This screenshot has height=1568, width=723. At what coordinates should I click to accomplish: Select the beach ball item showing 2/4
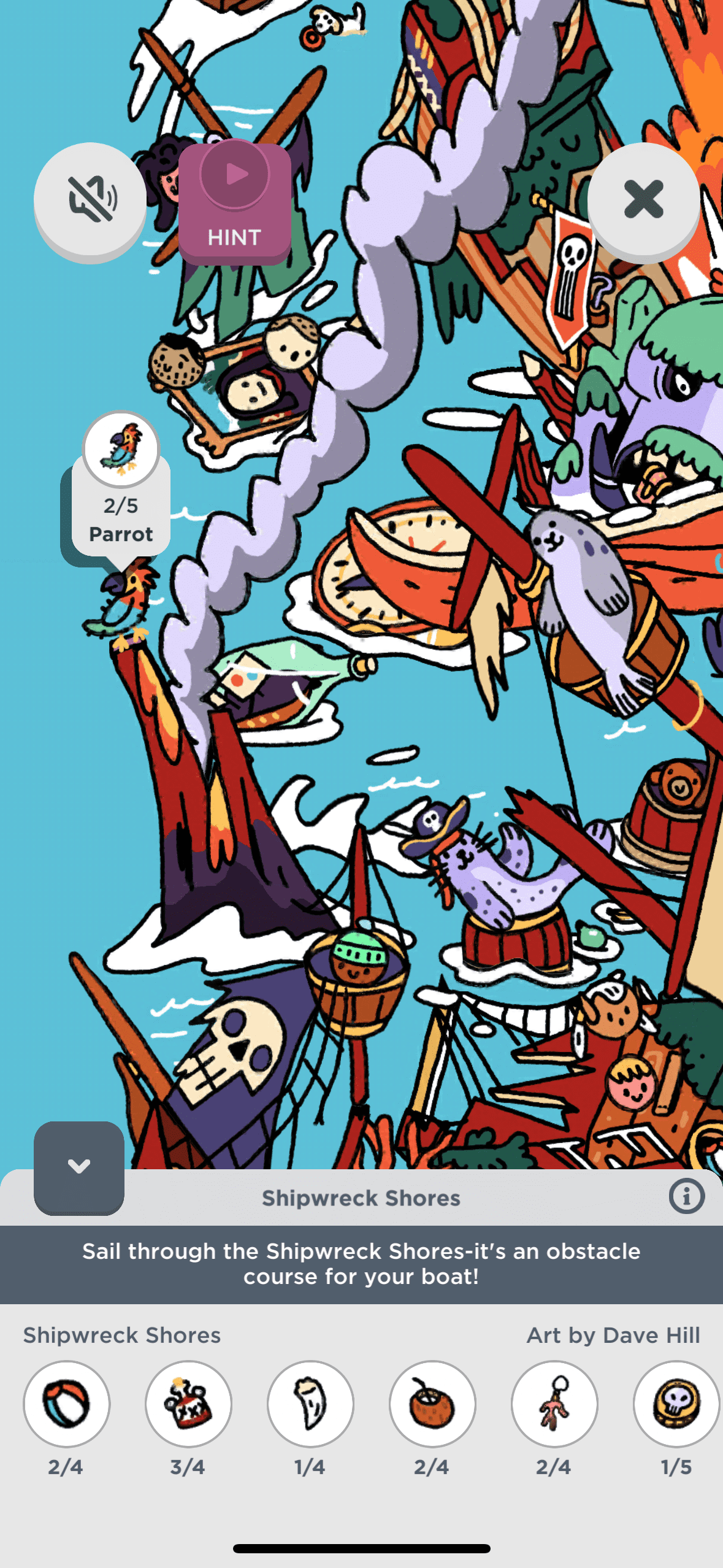point(66,1404)
